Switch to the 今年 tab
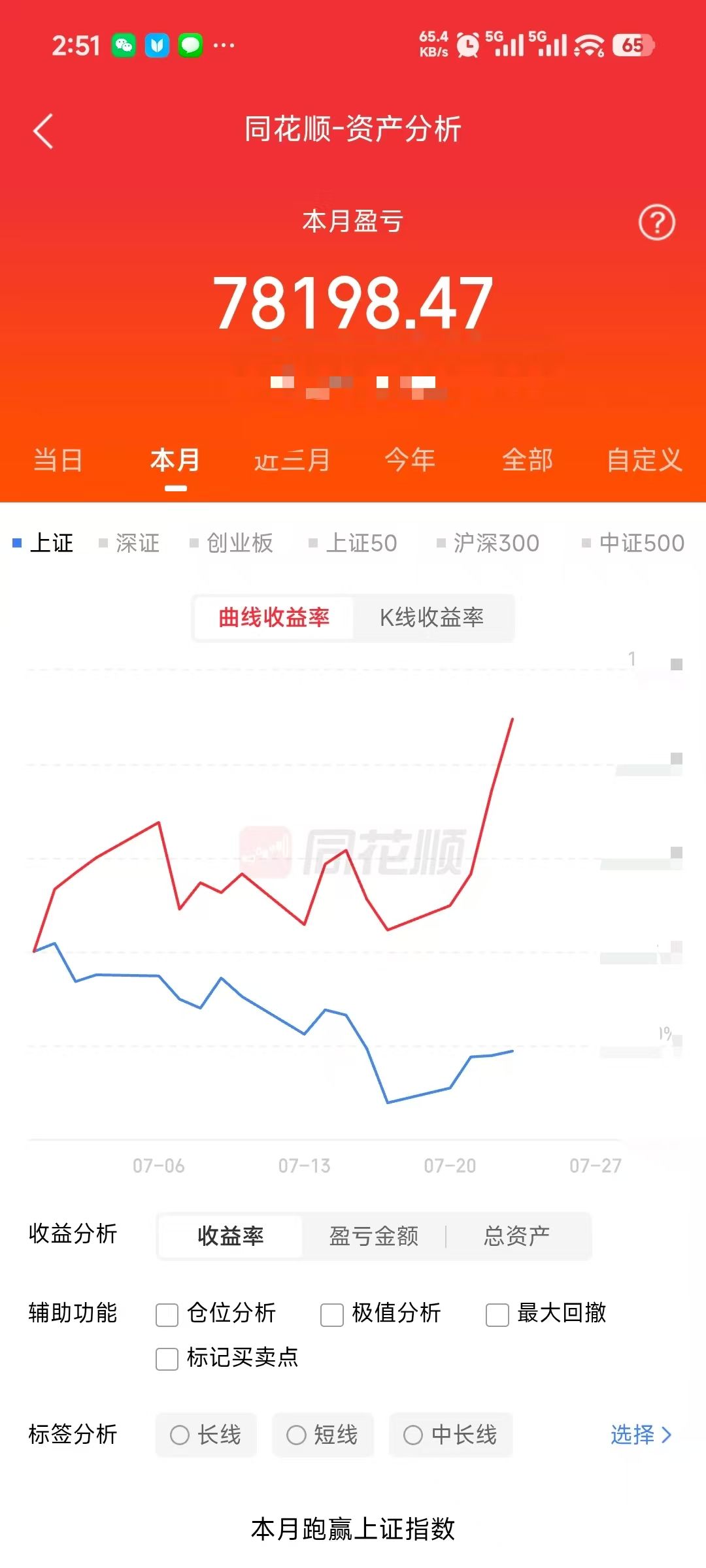 click(x=410, y=460)
